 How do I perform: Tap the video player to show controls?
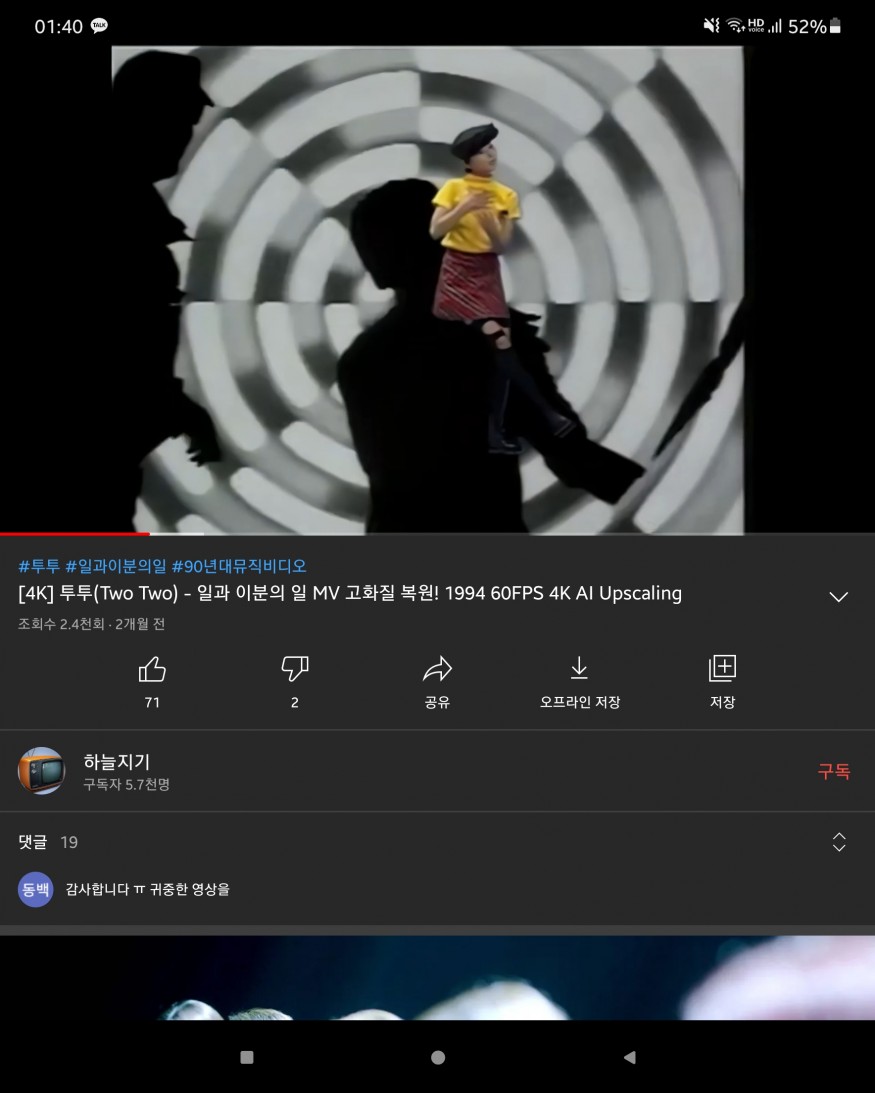pos(437,290)
